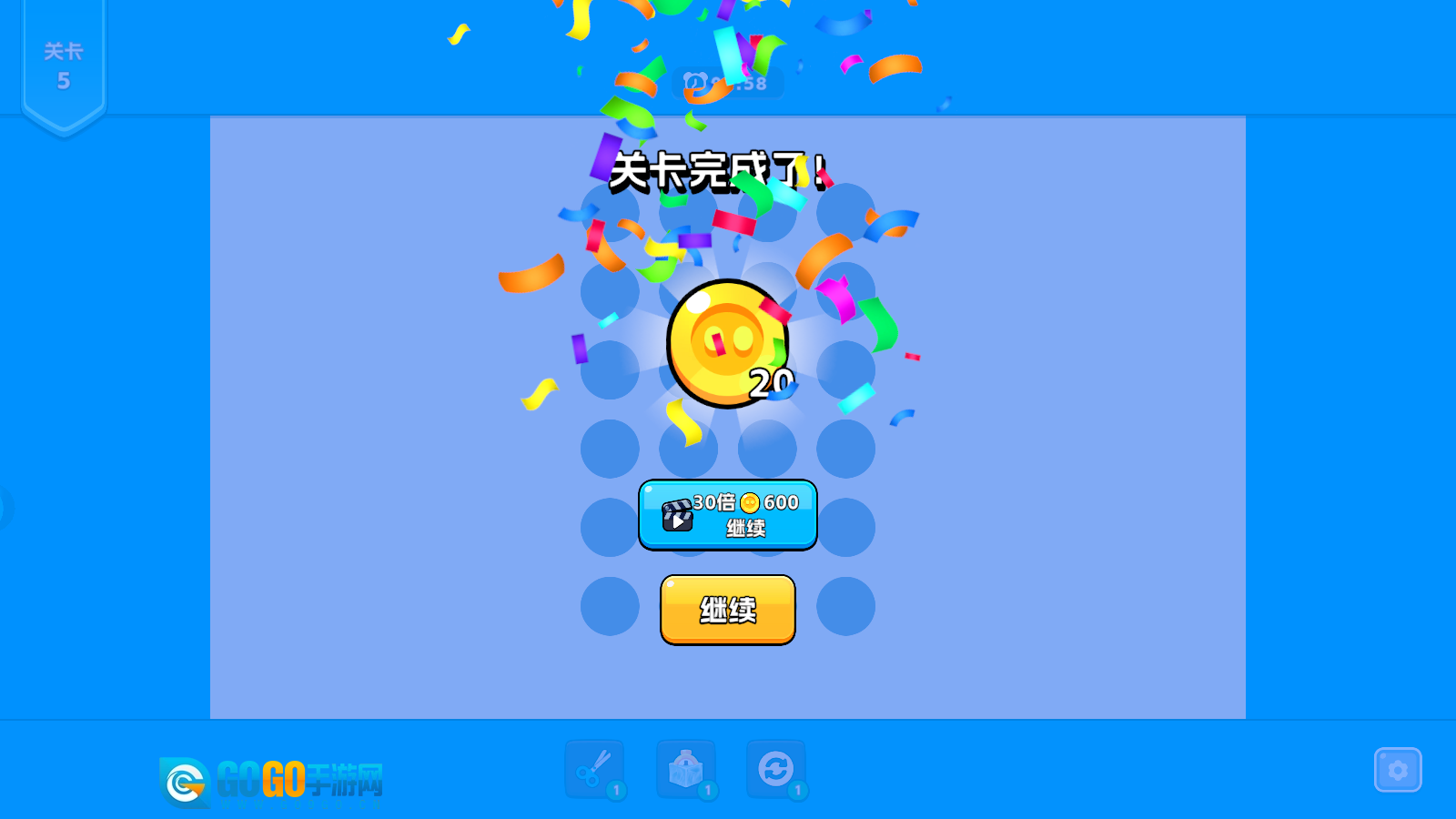Tap the yellow 继续 button
The width and height of the screenshot is (1456, 819).
[727, 609]
